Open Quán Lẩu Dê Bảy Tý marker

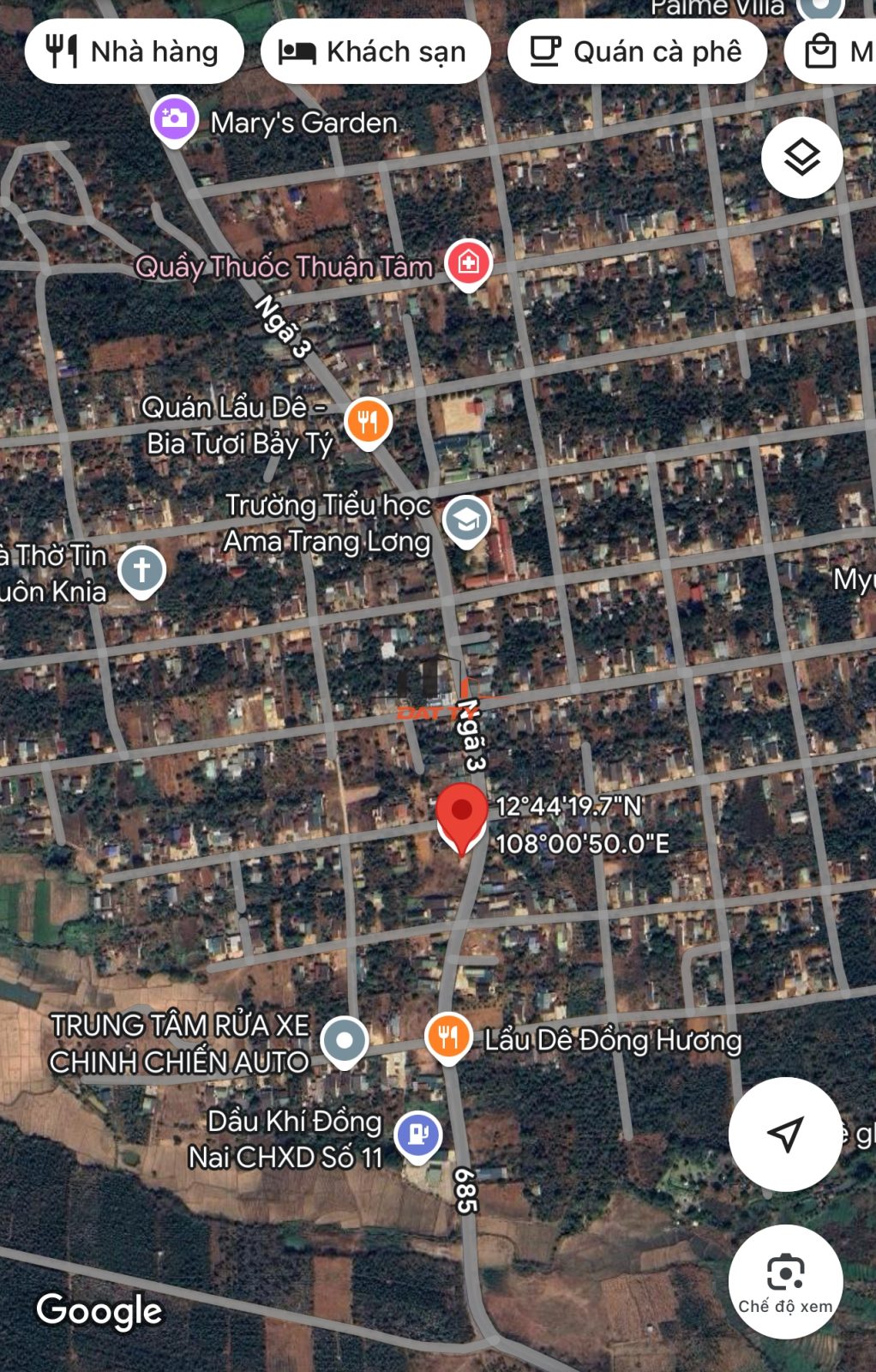tap(369, 422)
